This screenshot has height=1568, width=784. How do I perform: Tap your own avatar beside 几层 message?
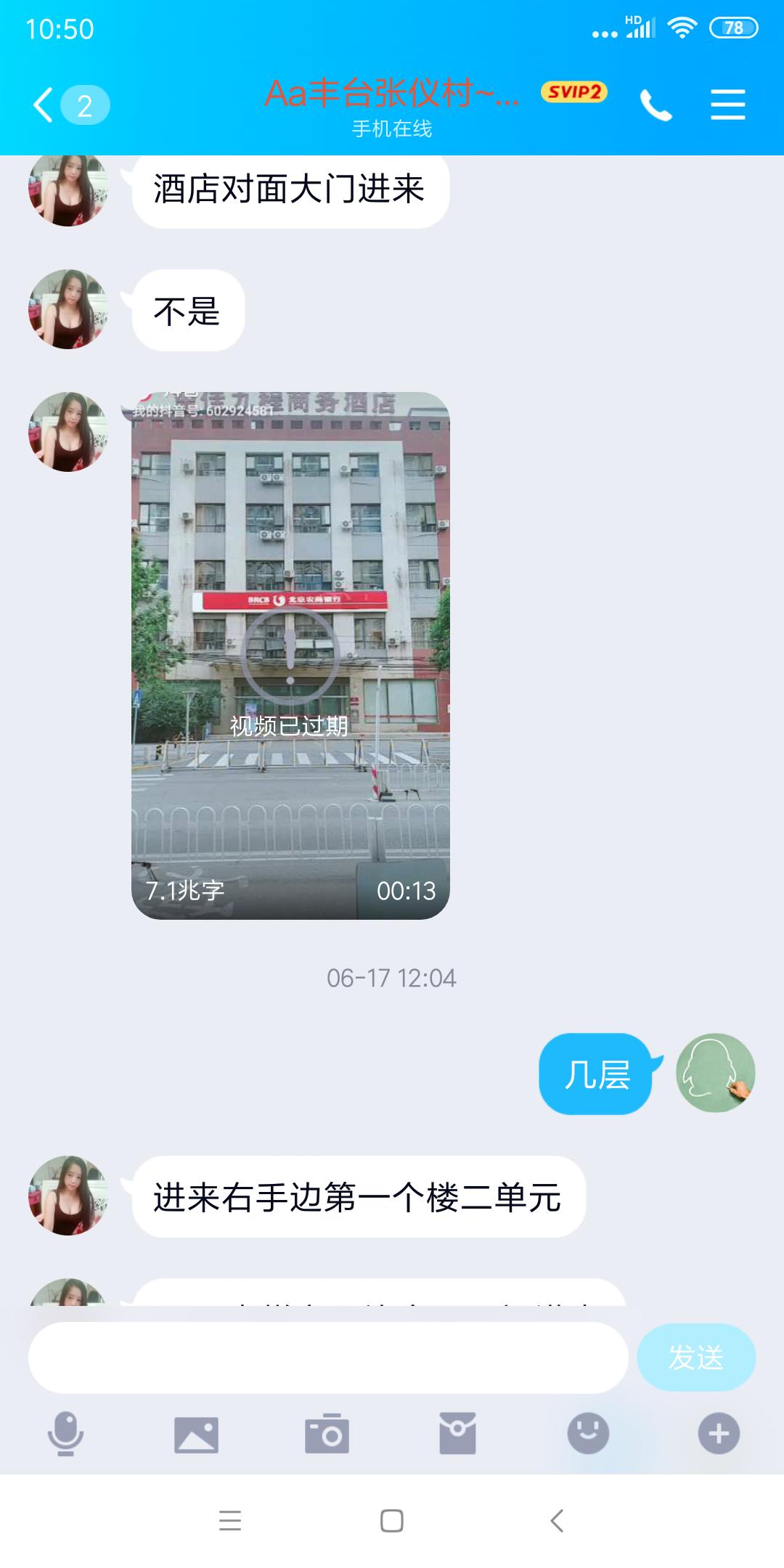(715, 1074)
